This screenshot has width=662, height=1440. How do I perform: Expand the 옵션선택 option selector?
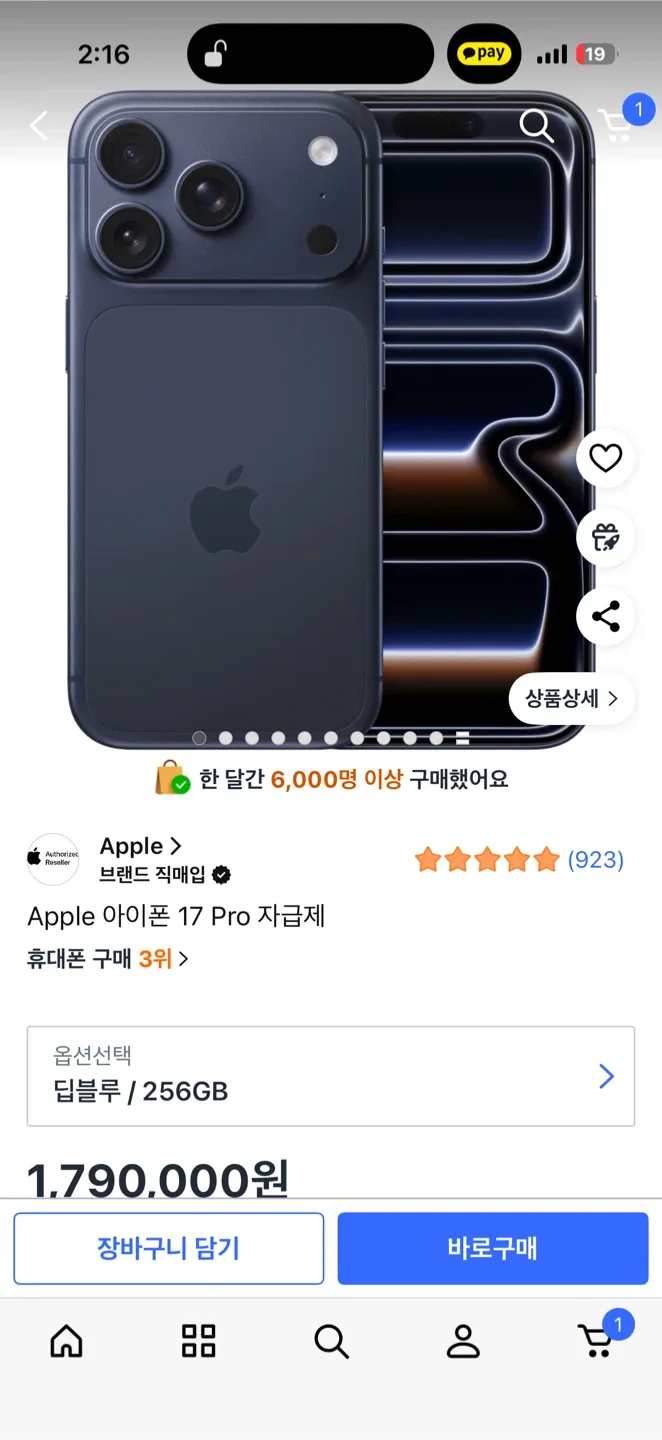(330, 1076)
